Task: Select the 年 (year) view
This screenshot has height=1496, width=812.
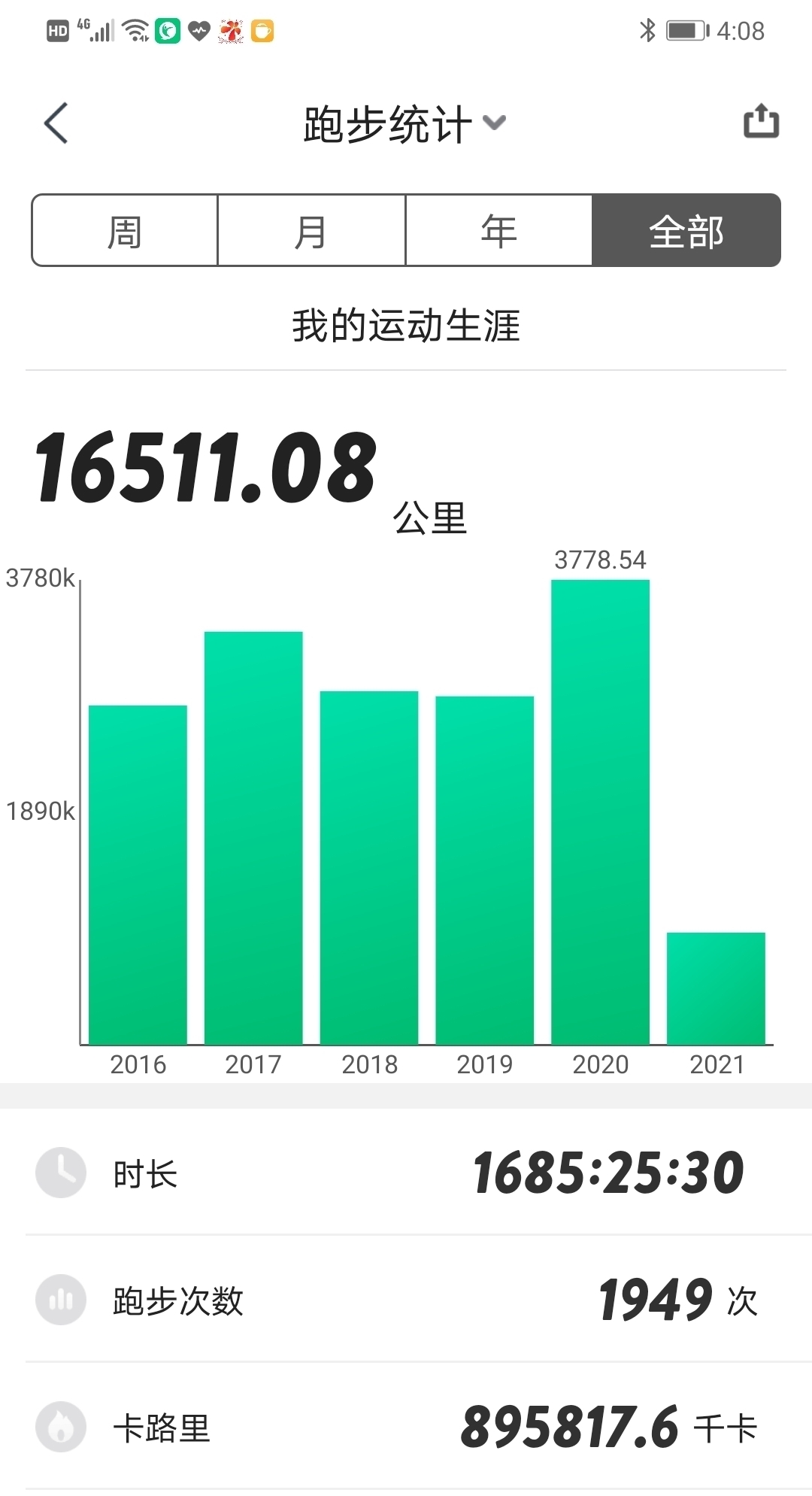Action: [x=498, y=231]
